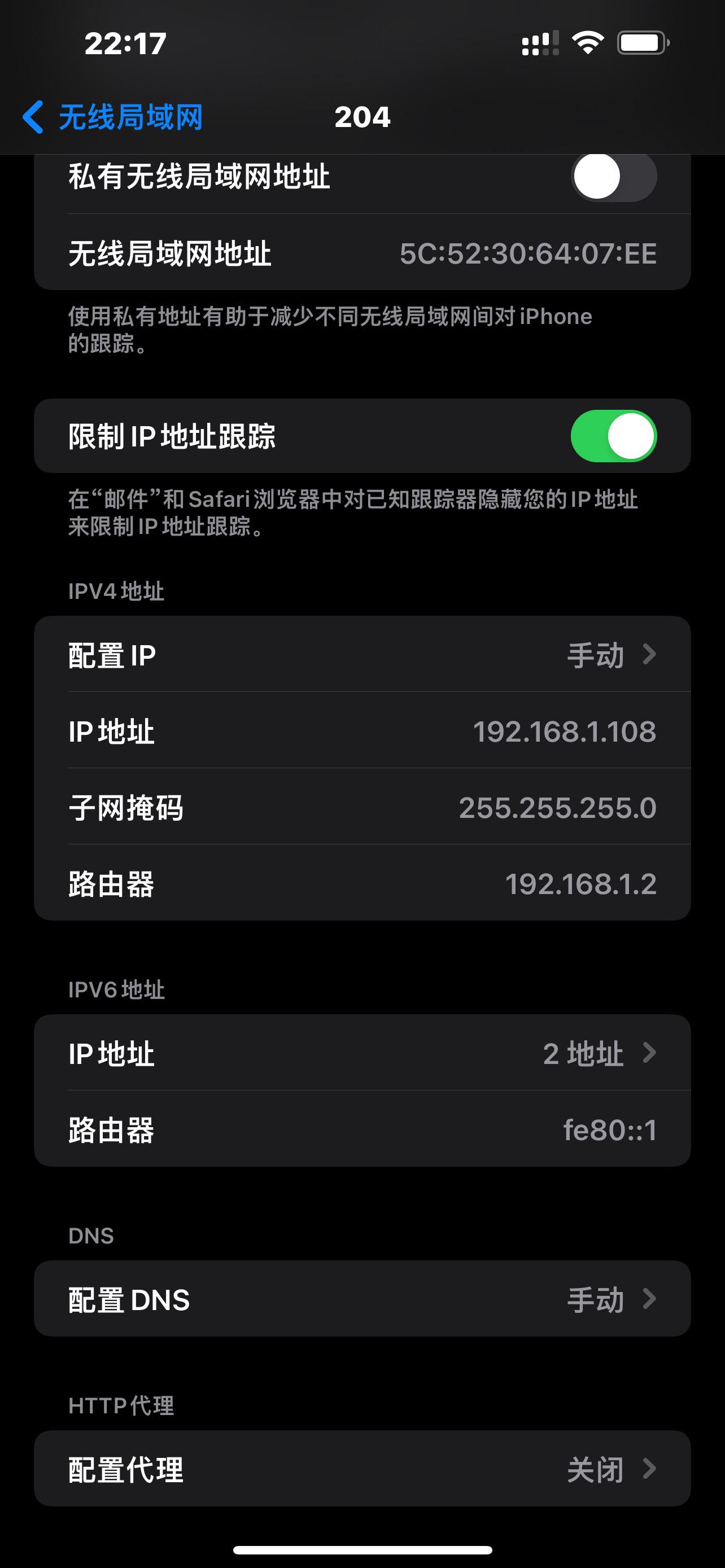Image resolution: width=725 pixels, height=1568 pixels.
Task: Enable the 私有无线局域网地址 switch
Action: tap(613, 177)
